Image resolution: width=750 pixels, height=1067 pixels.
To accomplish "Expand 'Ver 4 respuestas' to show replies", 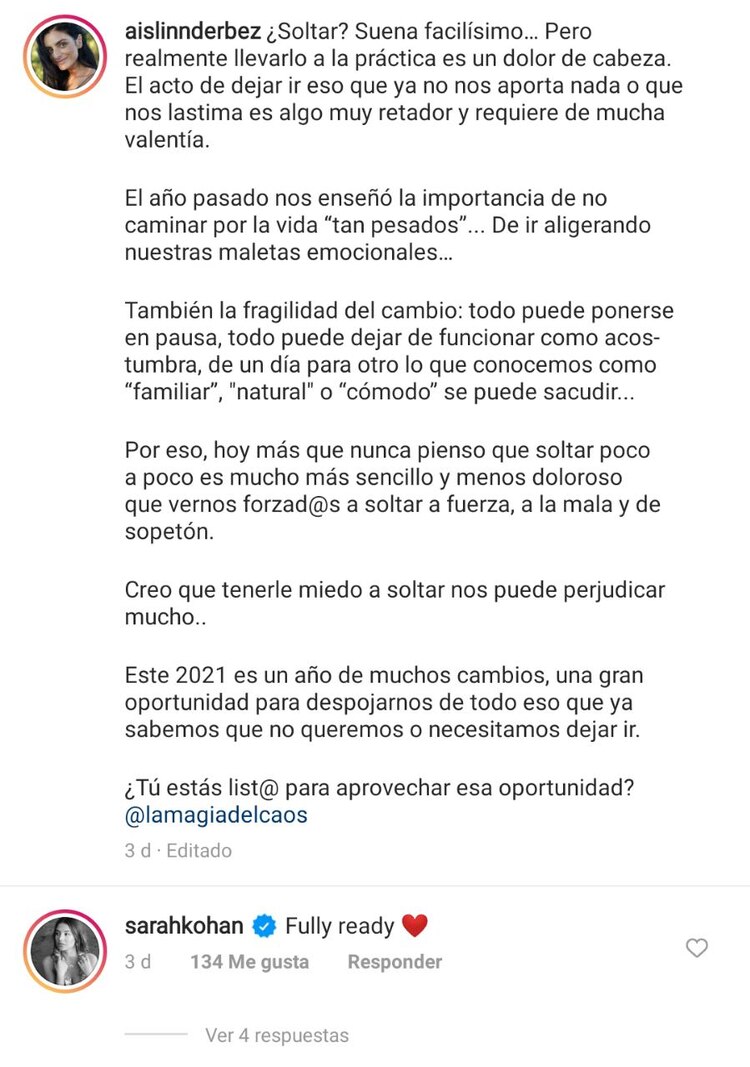I will pos(277,1037).
